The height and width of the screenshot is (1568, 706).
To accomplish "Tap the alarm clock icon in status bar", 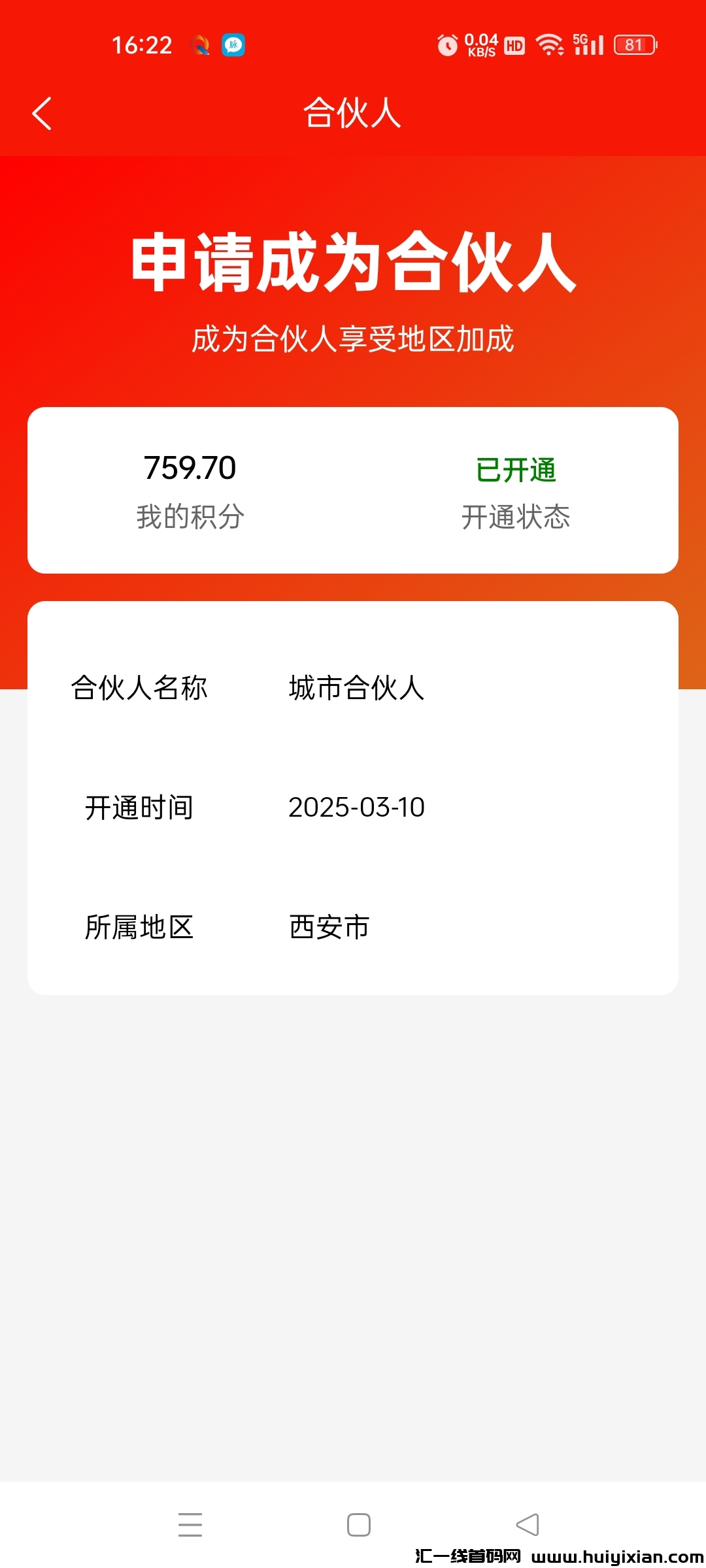I will coord(446,45).
